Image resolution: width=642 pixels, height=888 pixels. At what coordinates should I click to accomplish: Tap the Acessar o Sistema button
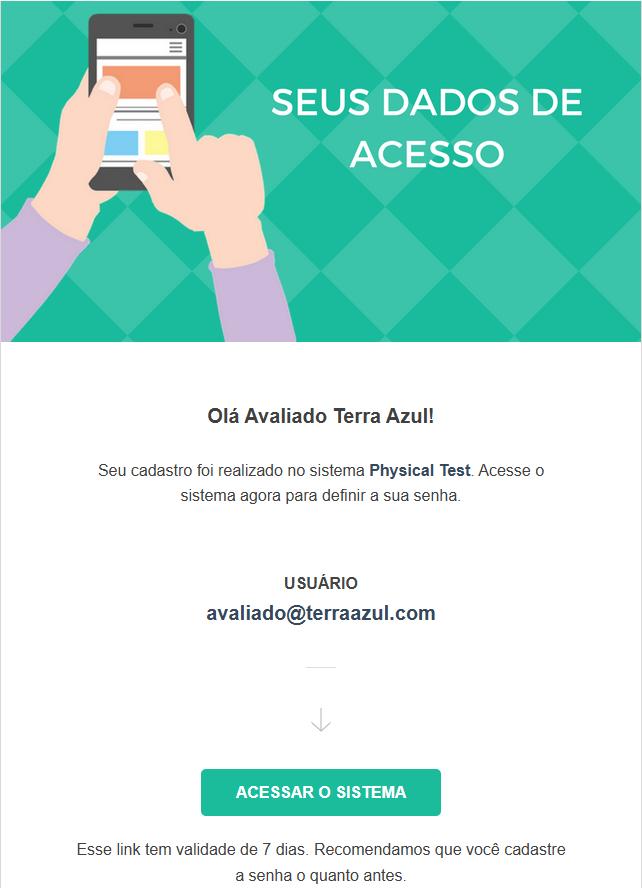click(x=320, y=792)
